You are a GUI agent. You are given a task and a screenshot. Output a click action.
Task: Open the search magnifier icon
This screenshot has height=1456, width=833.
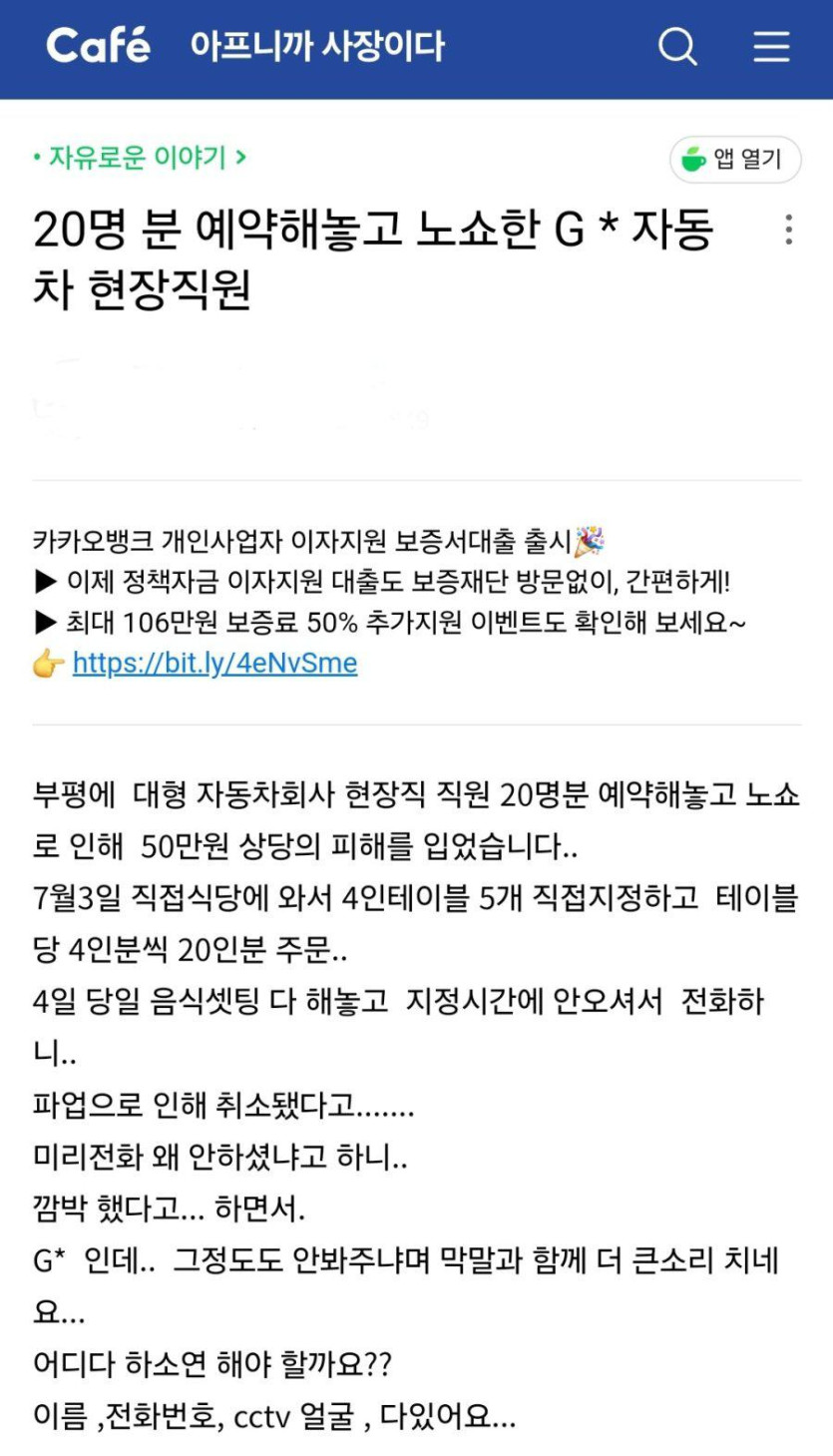tap(678, 46)
